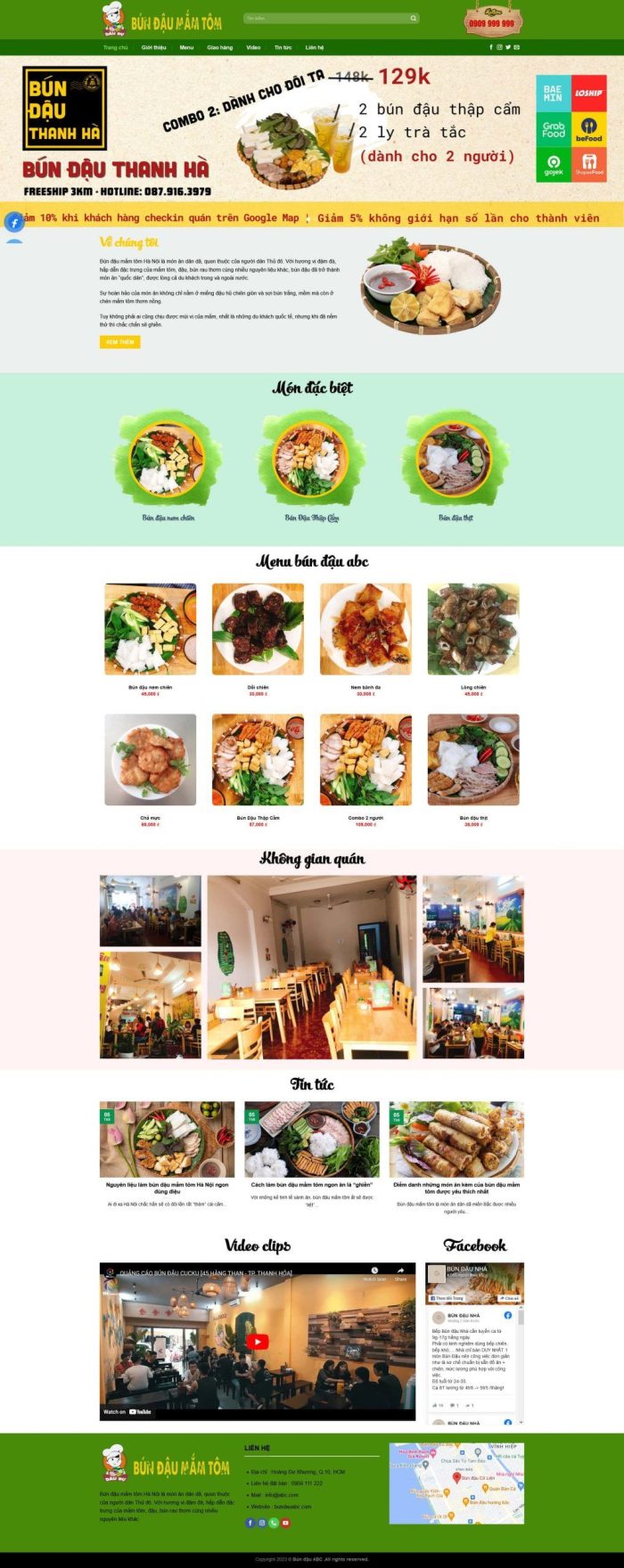Open the article Cách làm bún đậu mắm tôm ngon
This screenshot has width=624, height=1568.
(312, 1184)
